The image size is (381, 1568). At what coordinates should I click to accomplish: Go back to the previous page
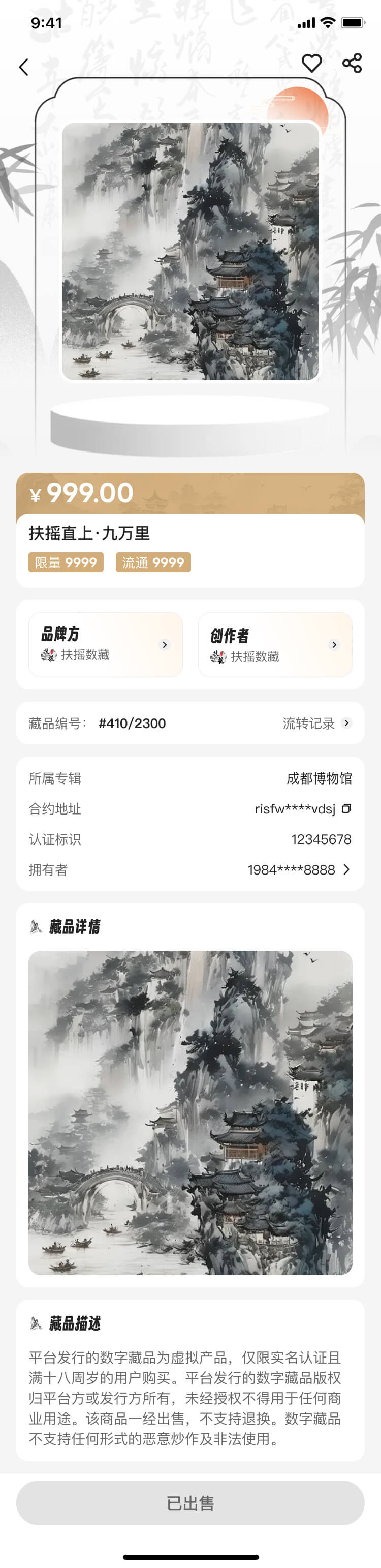point(24,67)
